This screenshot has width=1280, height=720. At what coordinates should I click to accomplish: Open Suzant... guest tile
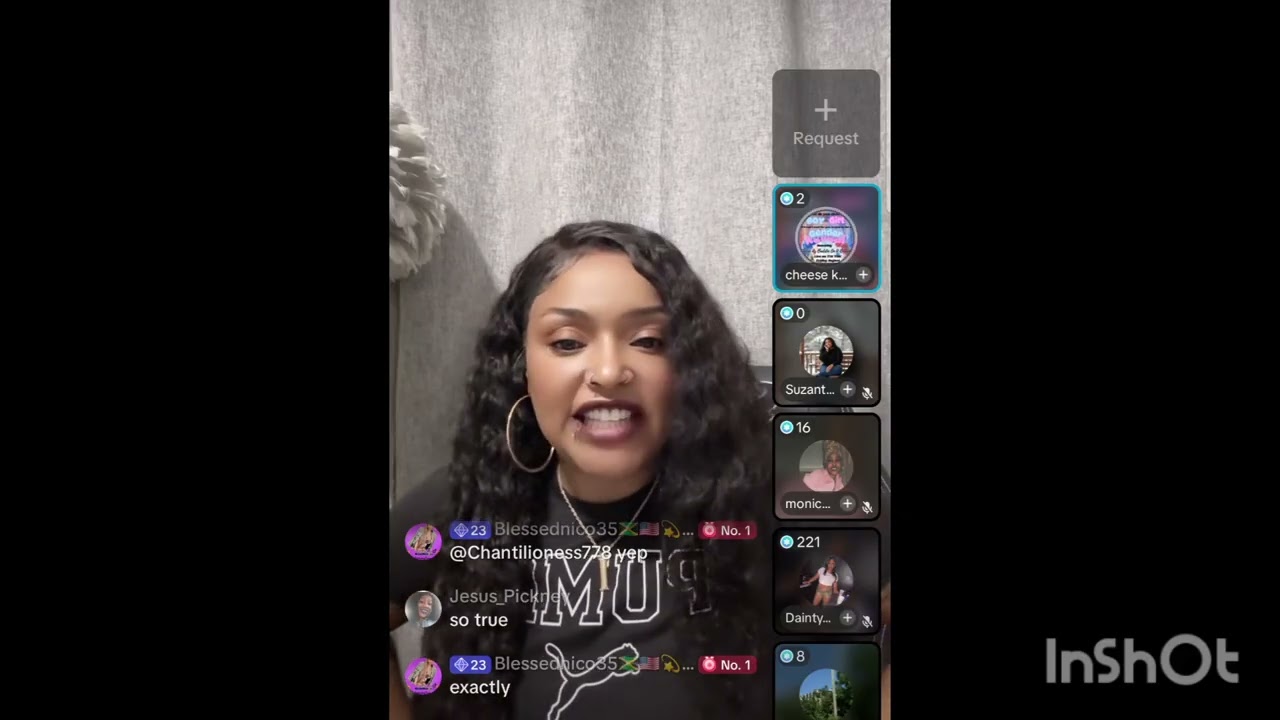click(826, 350)
